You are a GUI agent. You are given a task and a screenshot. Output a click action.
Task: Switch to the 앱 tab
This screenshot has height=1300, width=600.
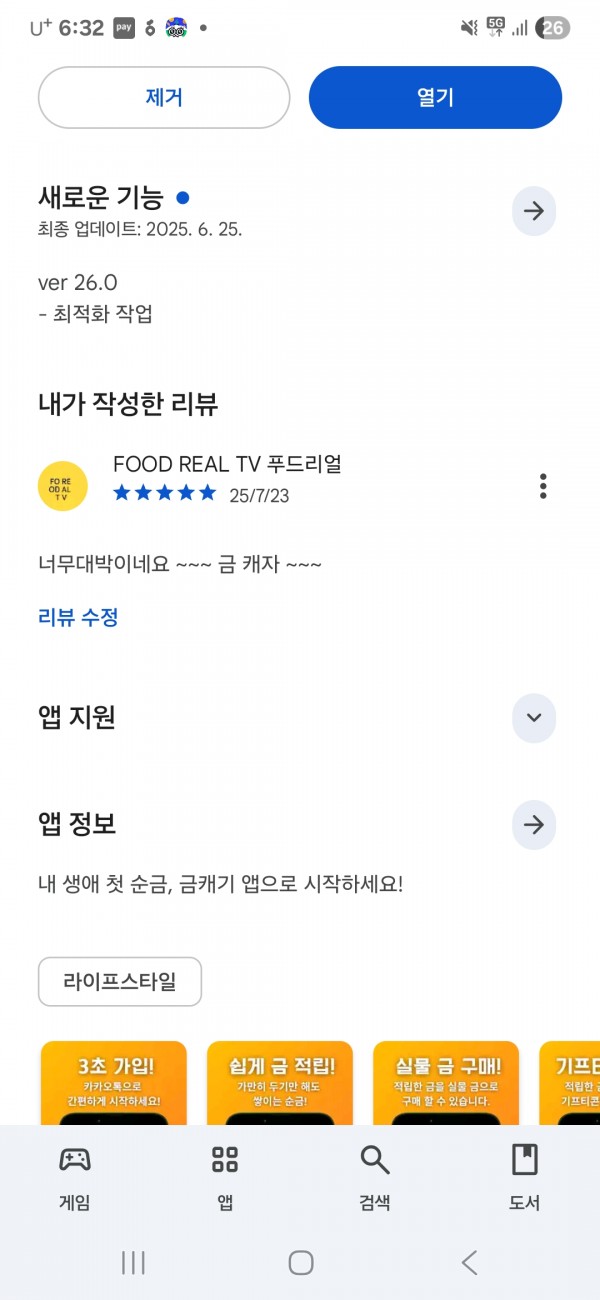pos(225,1178)
